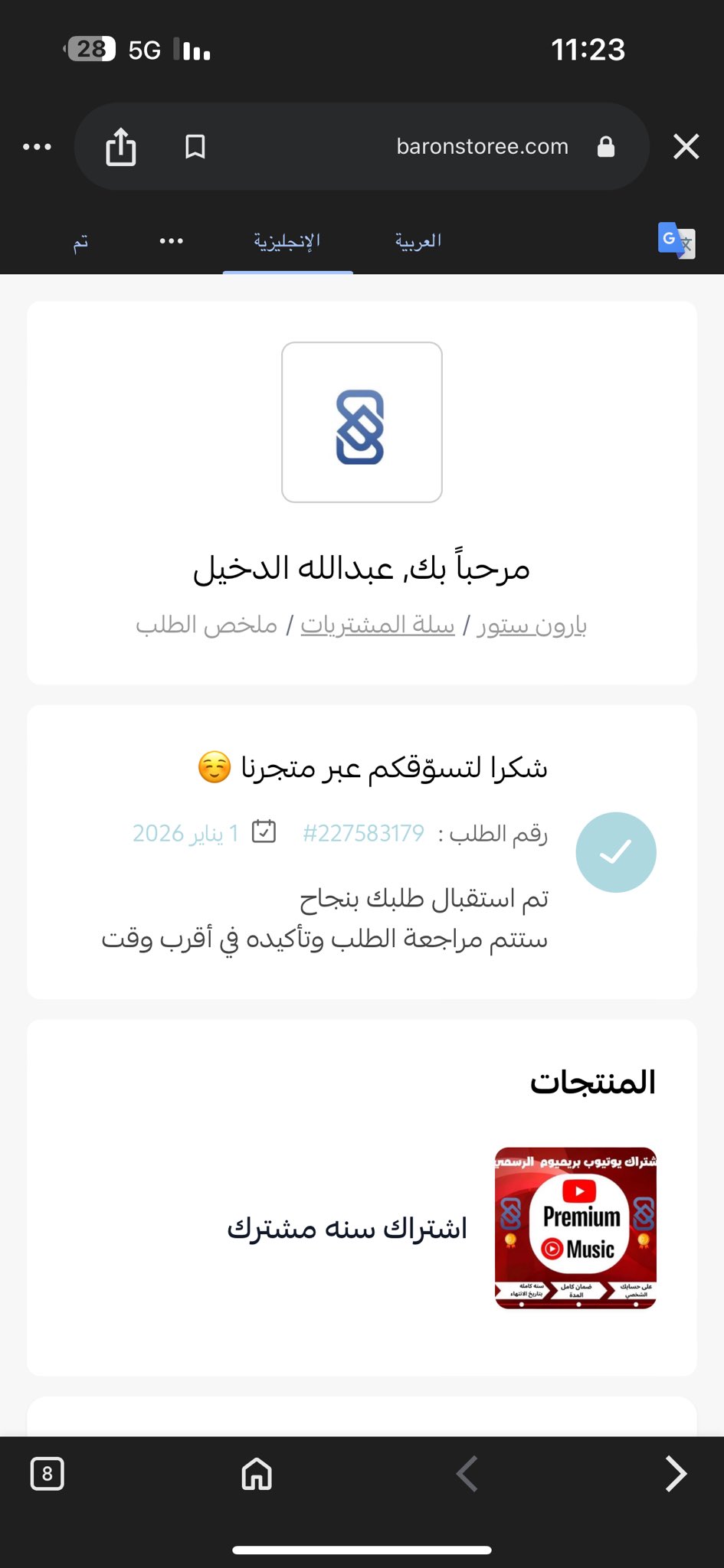This screenshot has width=724, height=1568.
Task: Open the YouTube Premium product tile
Action: pyautogui.click(x=575, y=1227)
